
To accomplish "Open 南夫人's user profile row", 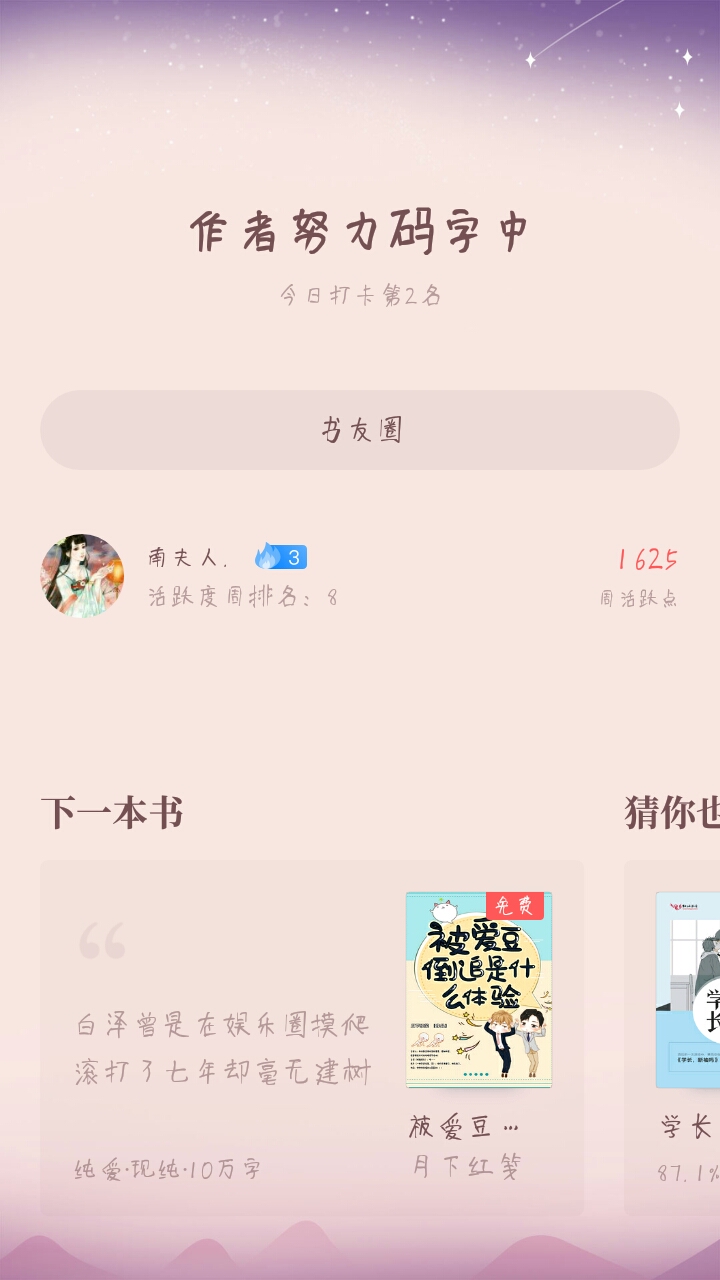I will point(360,576).
